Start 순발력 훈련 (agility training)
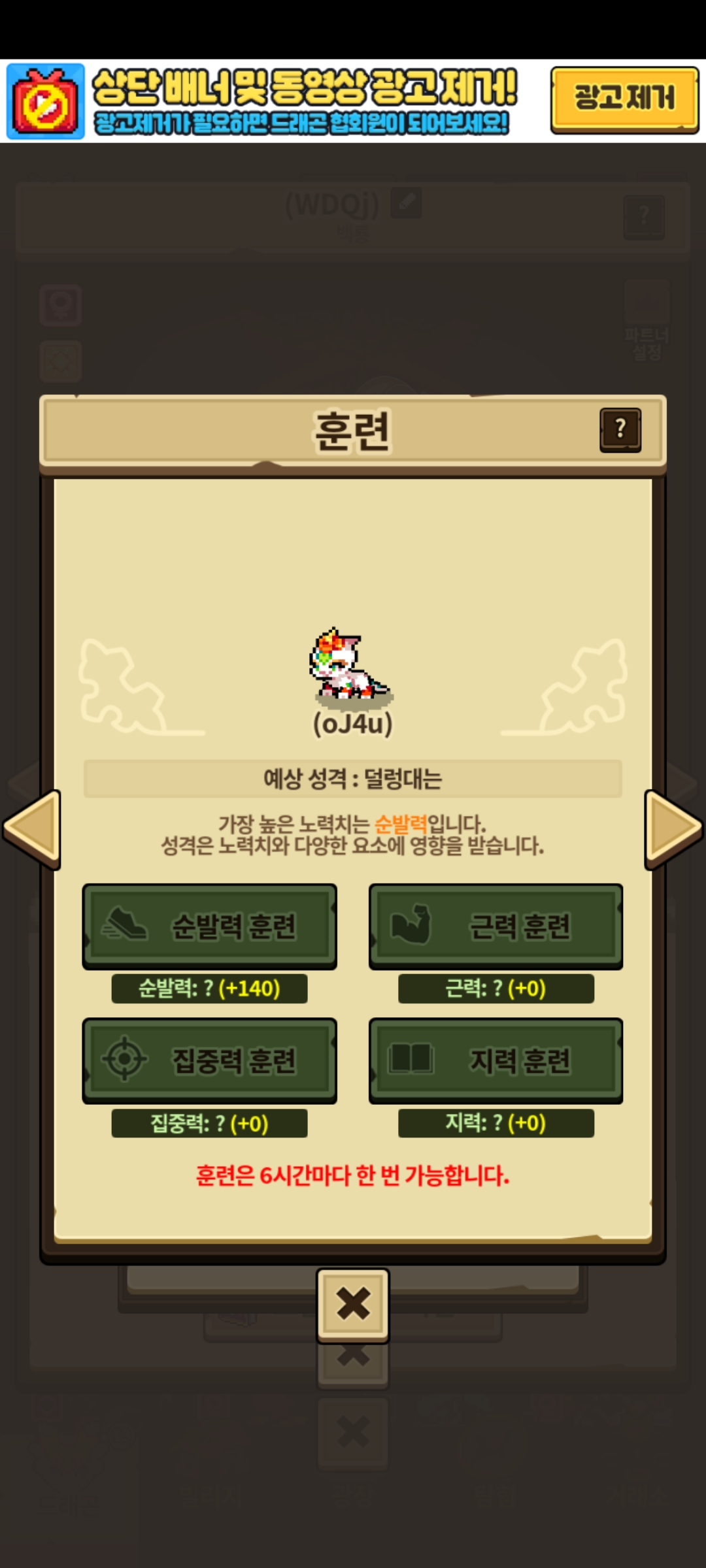This screenshot has height=1568, width=706. click(x=209, y=926)
